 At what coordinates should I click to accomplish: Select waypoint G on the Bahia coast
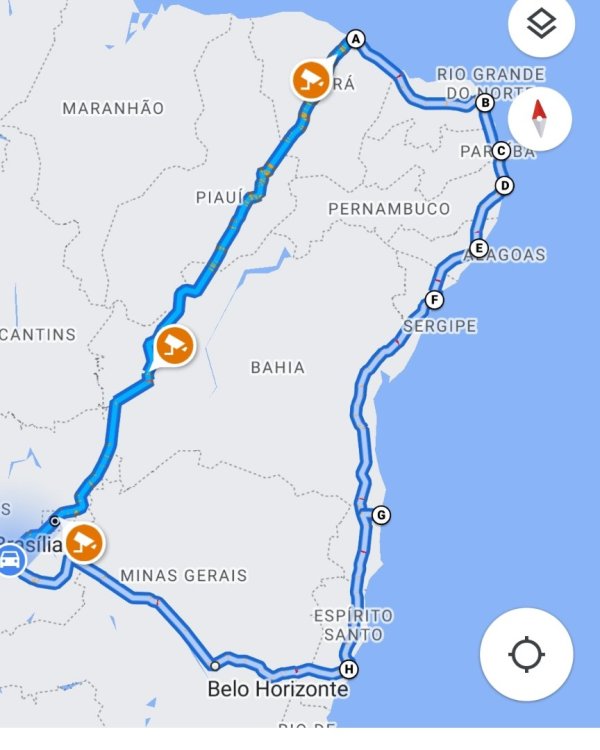tap(380, 516)
